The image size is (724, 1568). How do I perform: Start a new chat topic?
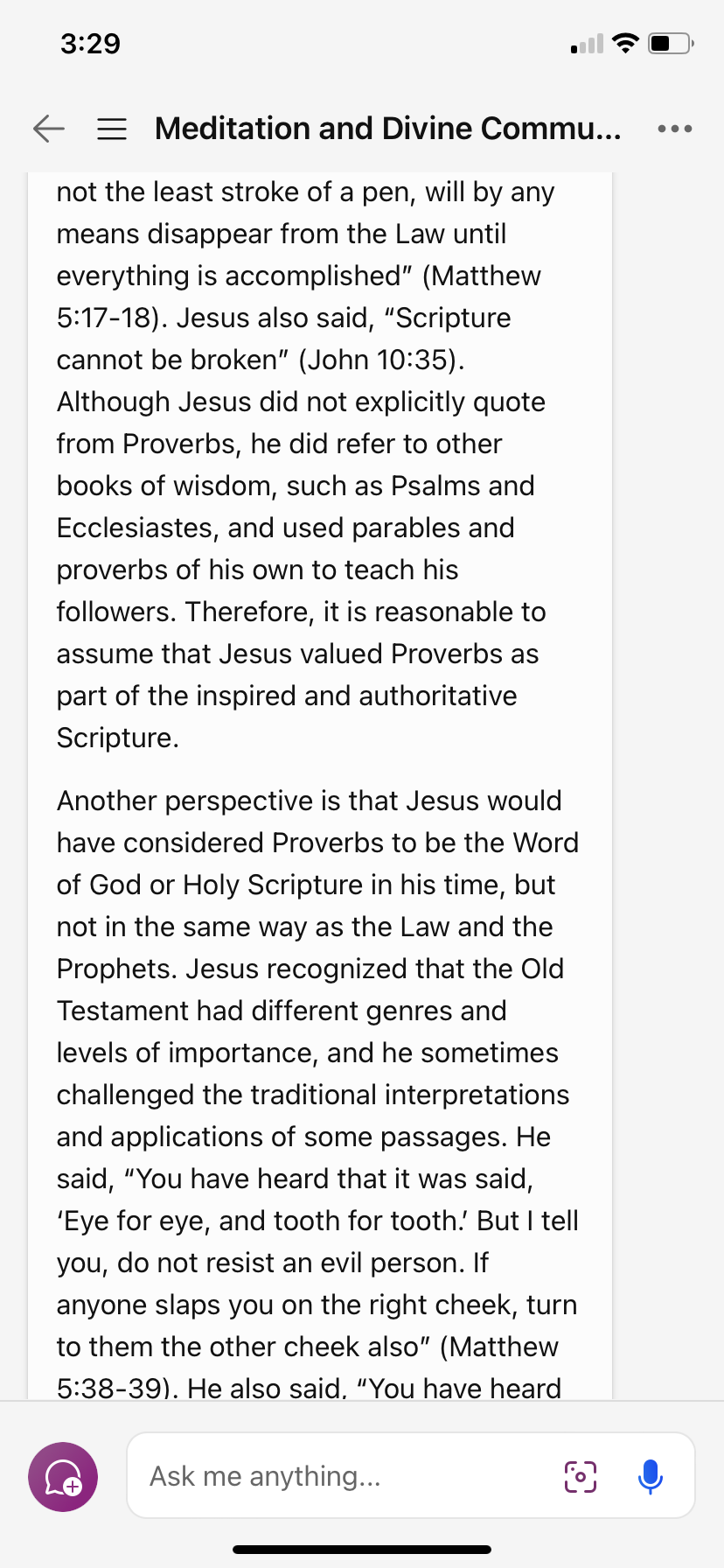click(x=63, y=1477)
